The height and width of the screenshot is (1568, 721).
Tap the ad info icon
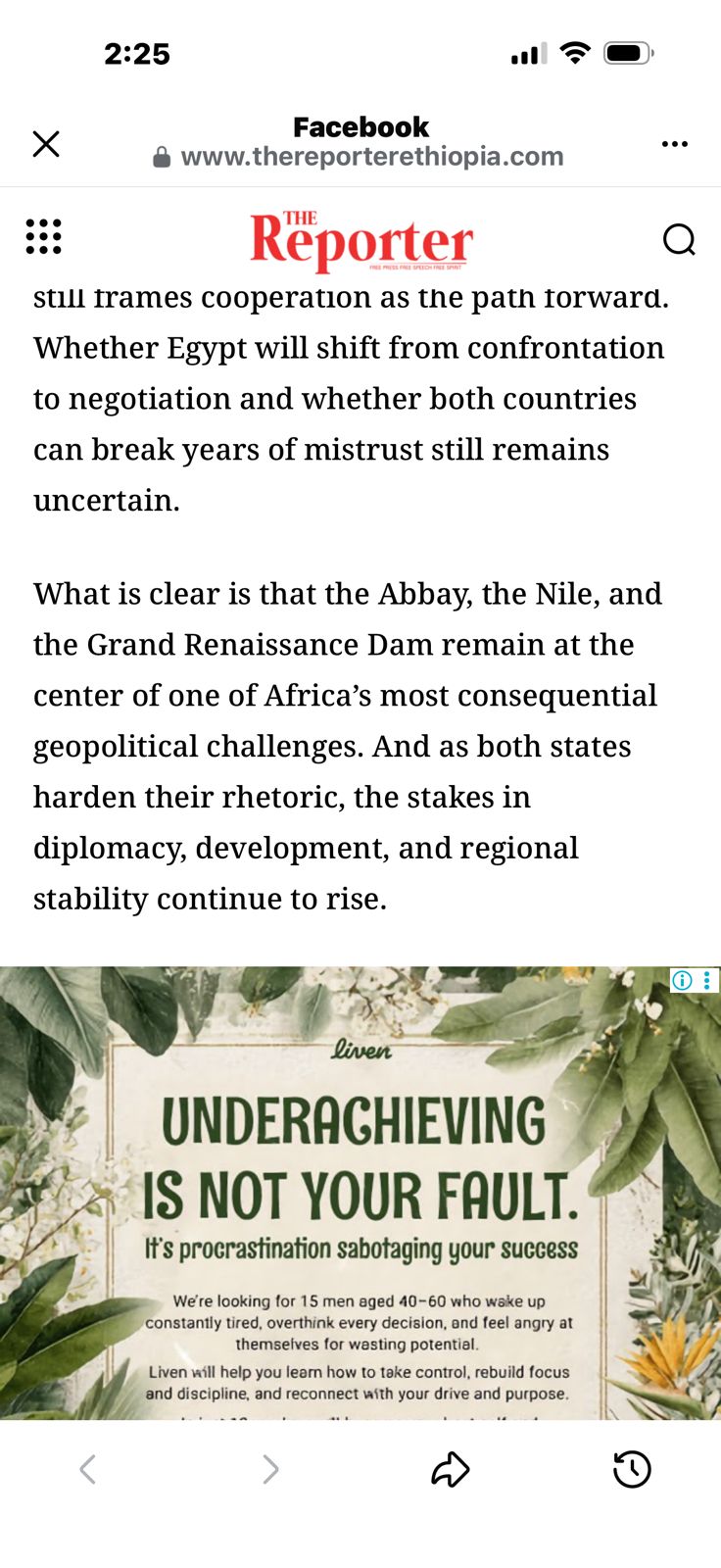(x=683, y=980)
